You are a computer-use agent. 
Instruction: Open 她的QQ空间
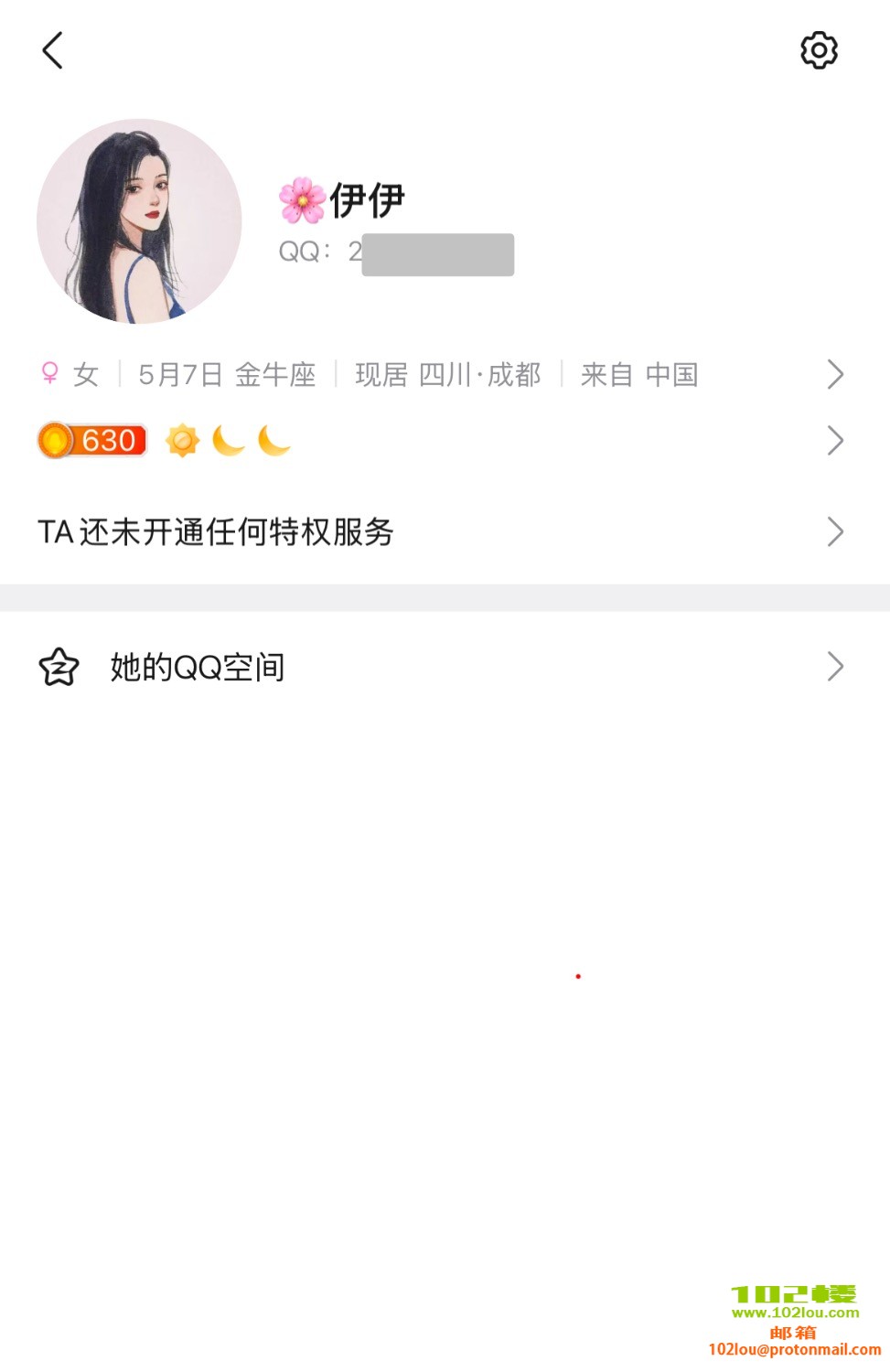[439, 667]
